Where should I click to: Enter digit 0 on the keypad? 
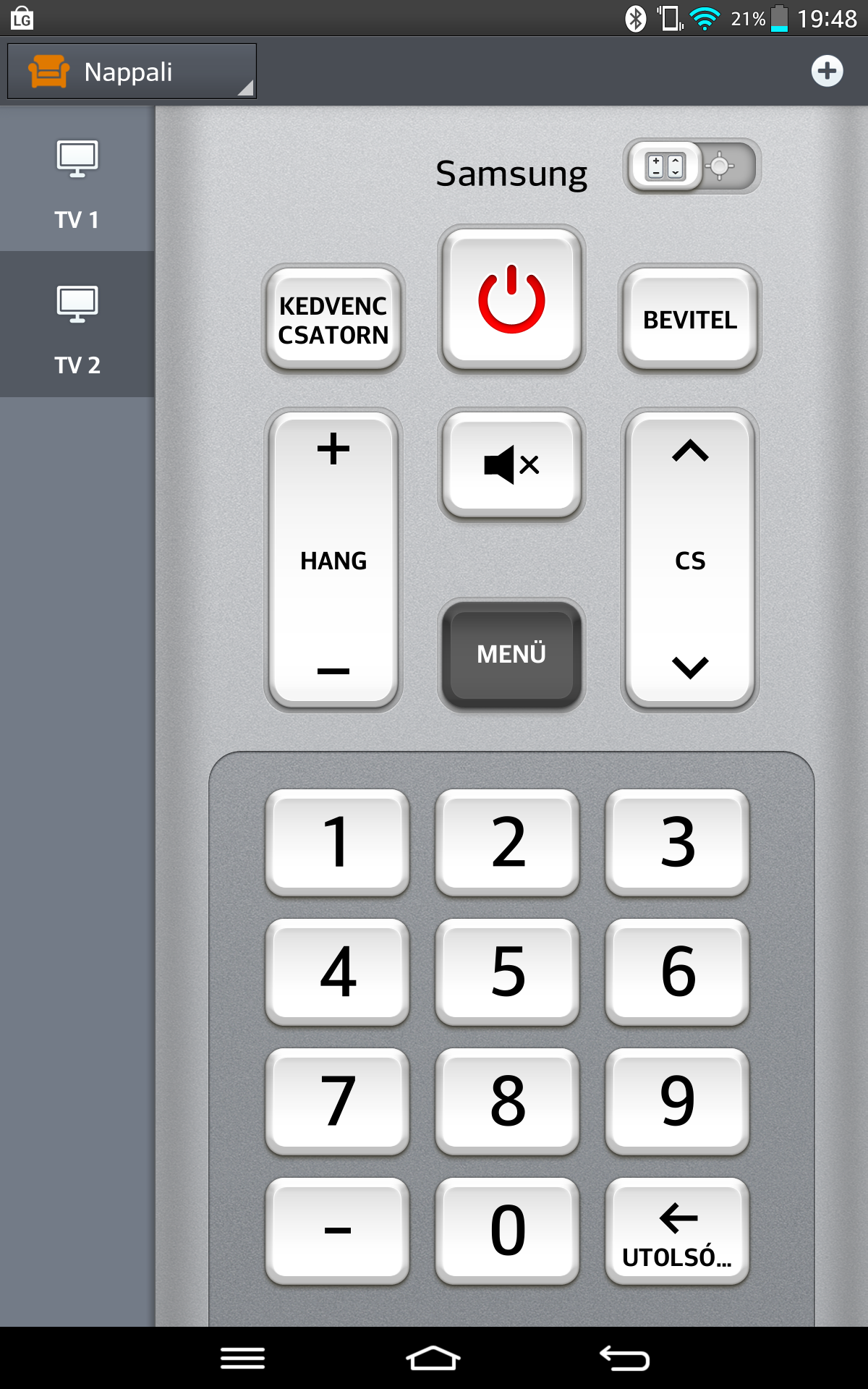coord(507,1231)
